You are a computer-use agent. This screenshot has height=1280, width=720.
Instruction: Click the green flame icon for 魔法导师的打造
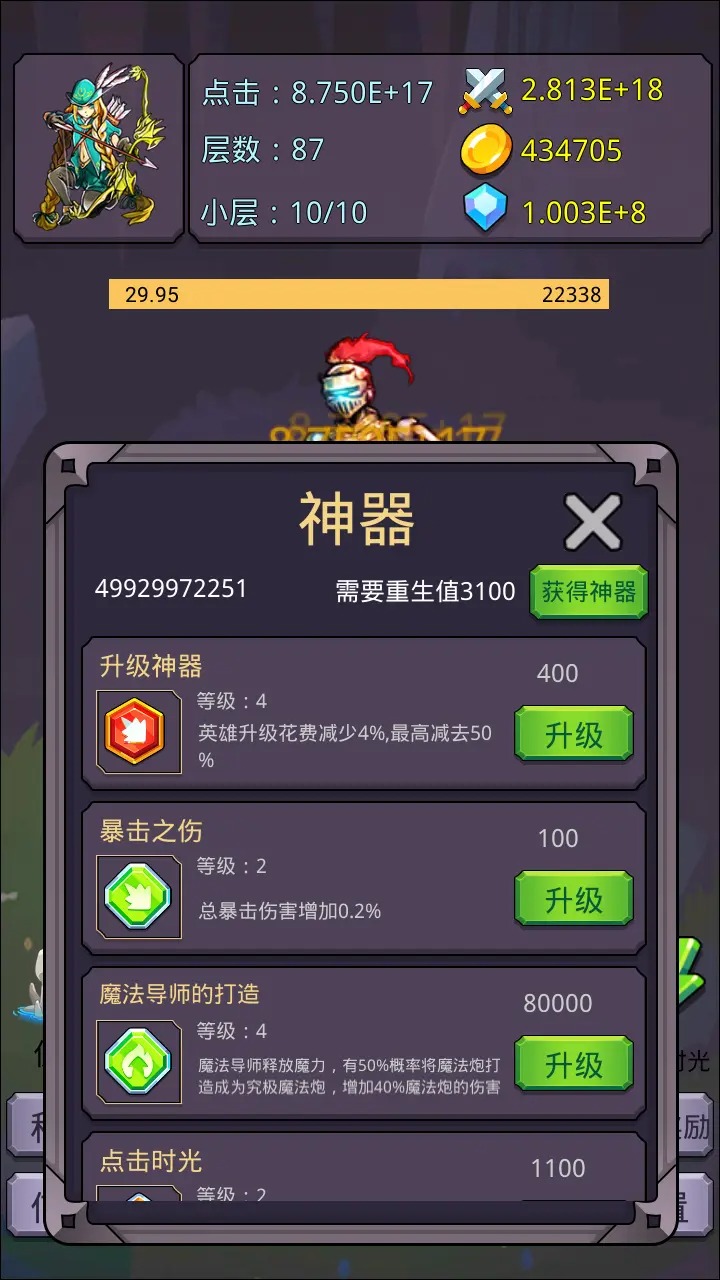(136, 1061)
